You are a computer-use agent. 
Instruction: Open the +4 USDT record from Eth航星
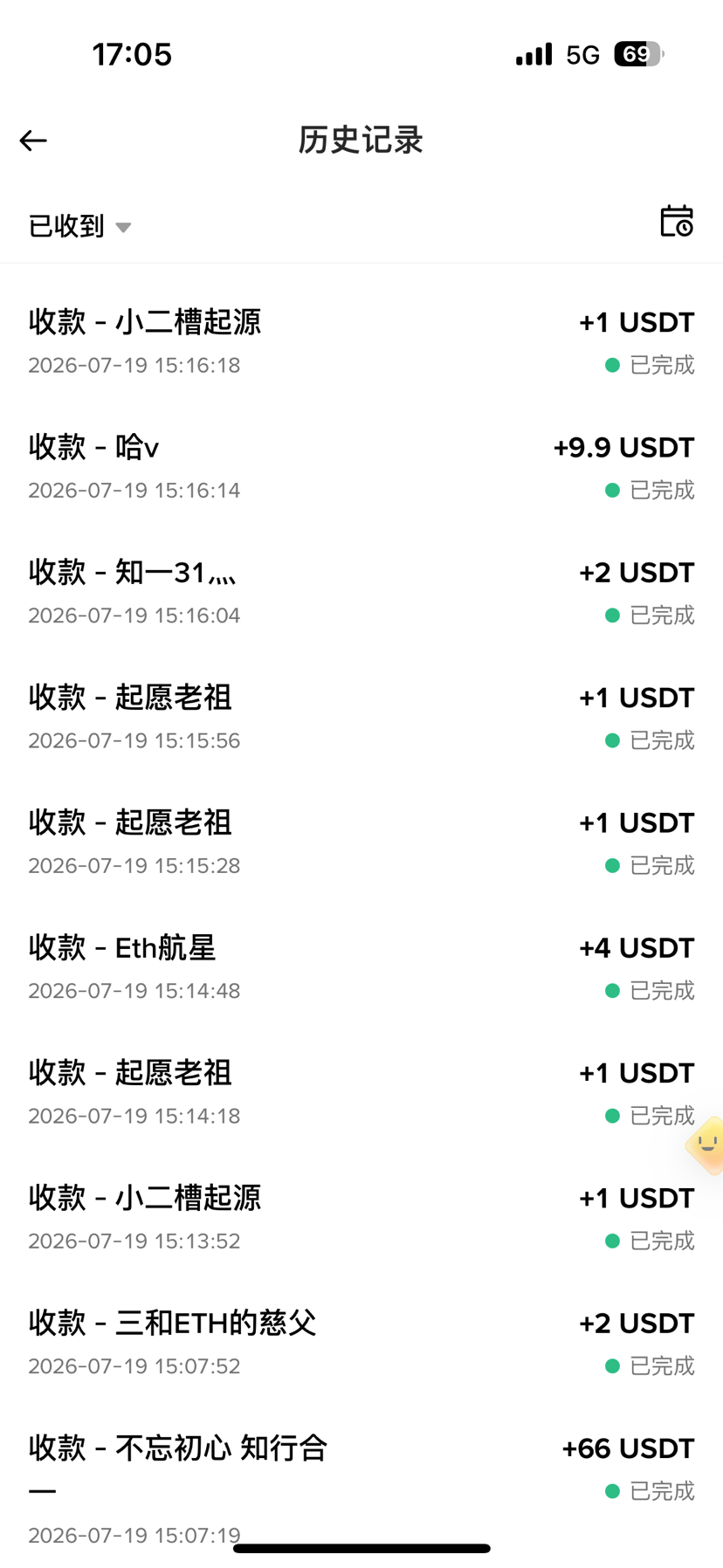click(361, 967)
